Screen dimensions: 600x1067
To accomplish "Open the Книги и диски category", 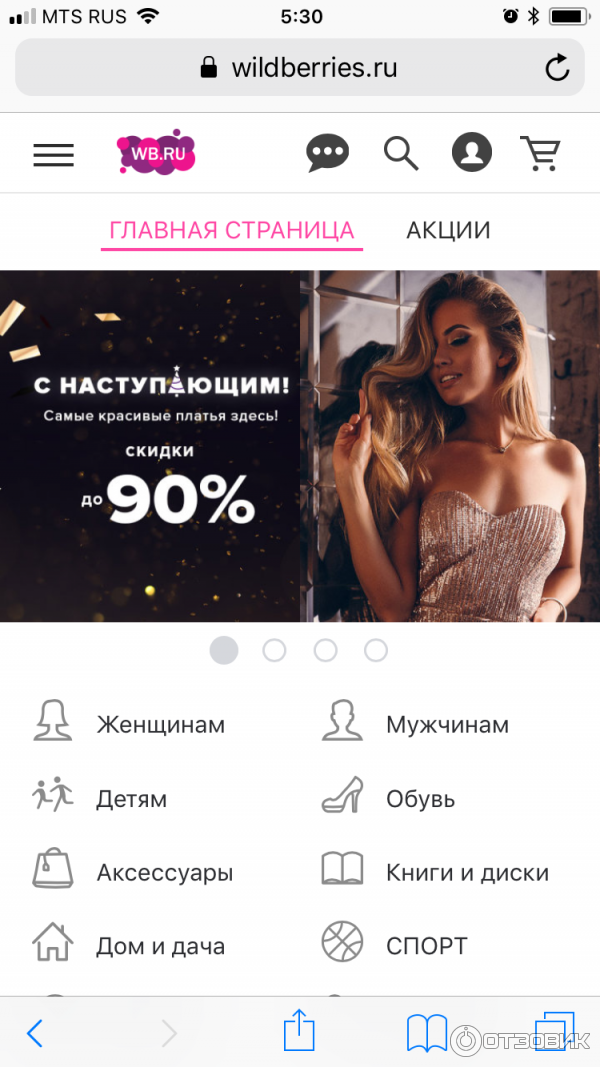I will coord(467,873).
